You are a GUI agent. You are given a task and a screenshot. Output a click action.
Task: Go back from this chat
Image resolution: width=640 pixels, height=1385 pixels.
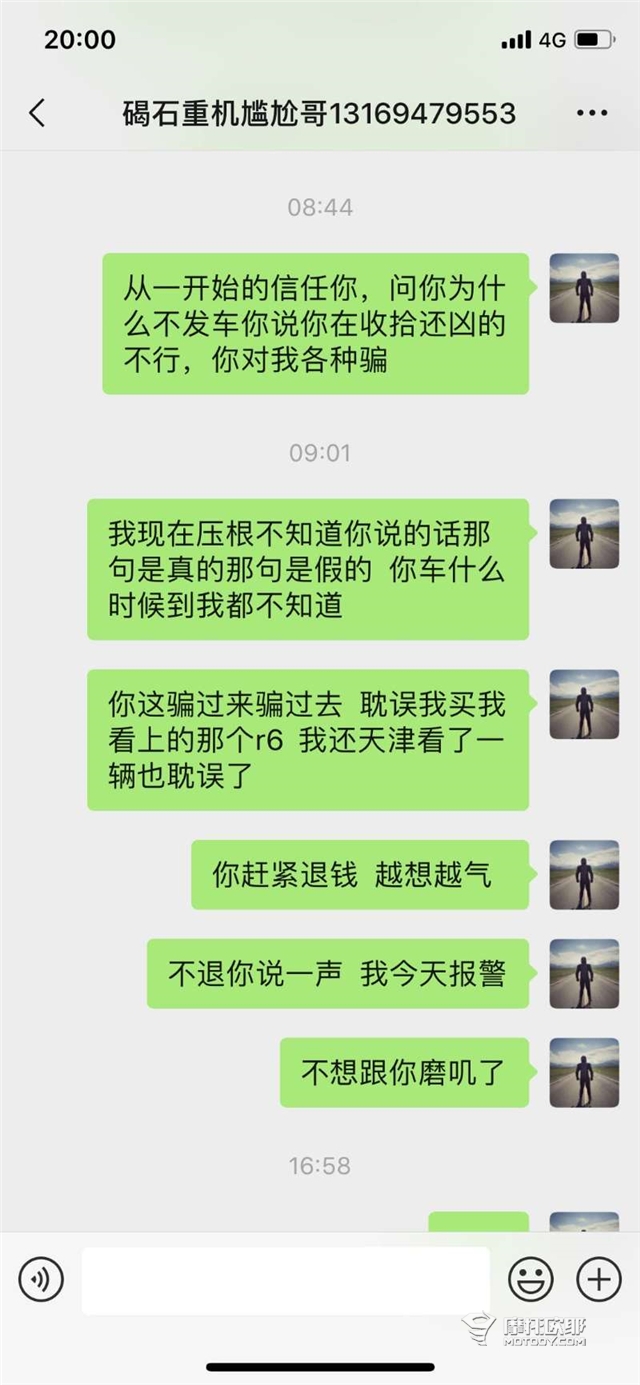(x=37, y=113)
